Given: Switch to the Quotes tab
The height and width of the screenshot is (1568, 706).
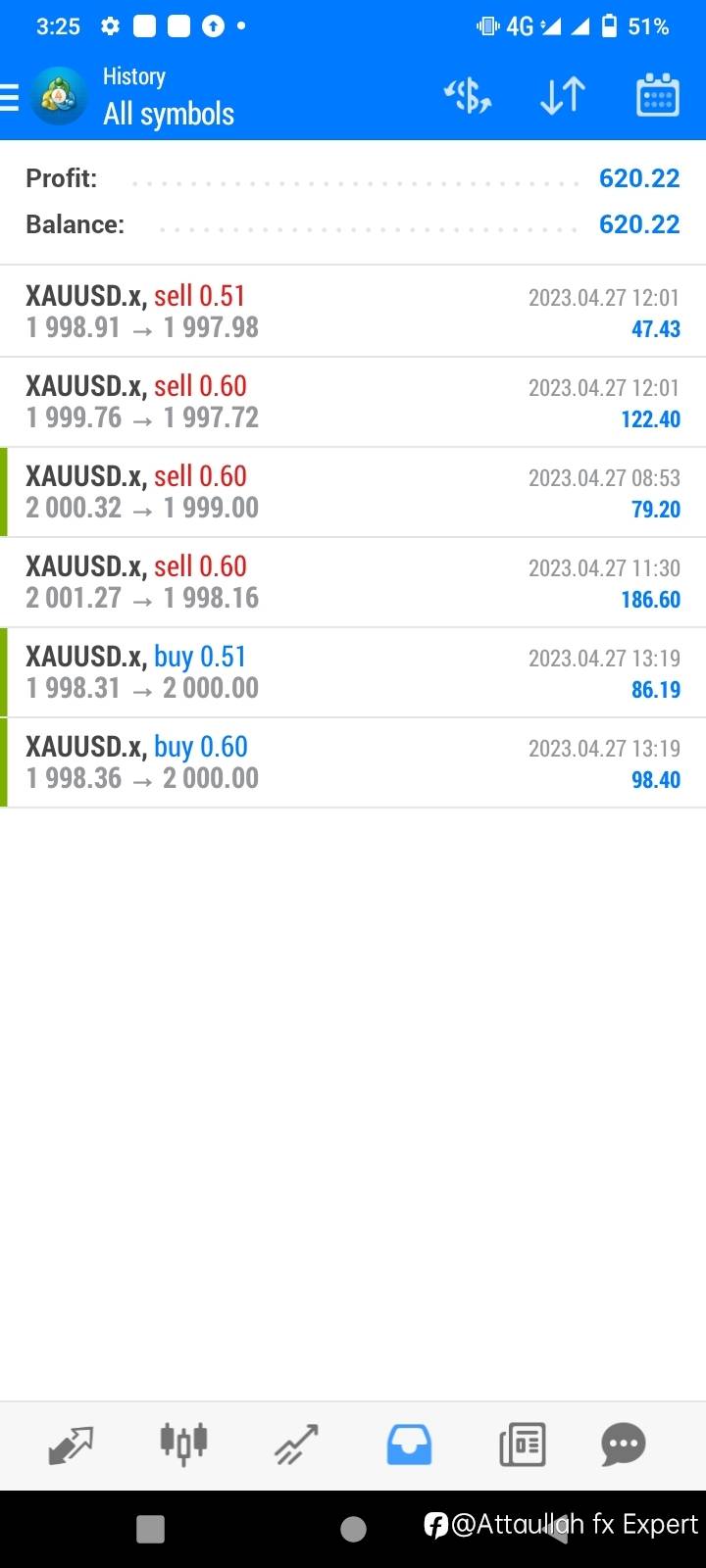Looking at the screenshot, I should point(71,1445).
